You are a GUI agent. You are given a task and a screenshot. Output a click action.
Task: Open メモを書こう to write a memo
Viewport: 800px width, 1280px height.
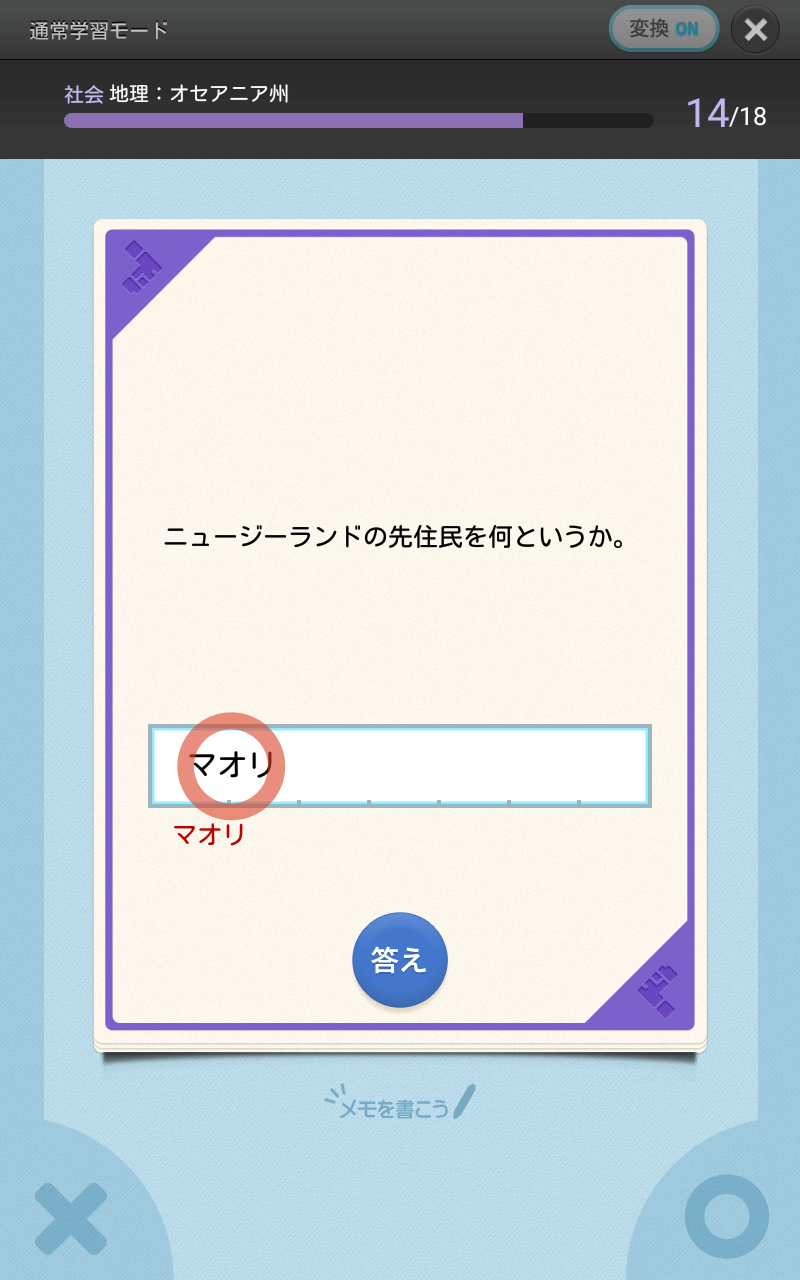click(400, 1104)
